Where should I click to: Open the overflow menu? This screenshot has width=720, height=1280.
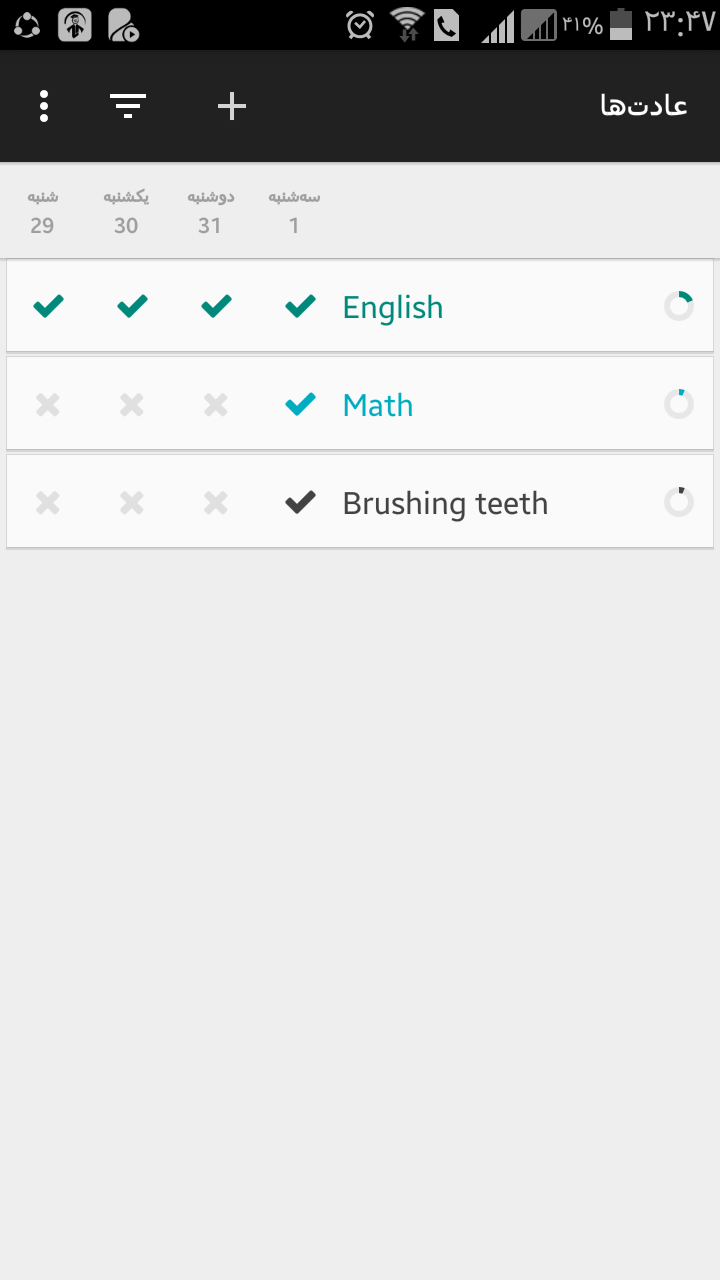[x=44, y=106]
